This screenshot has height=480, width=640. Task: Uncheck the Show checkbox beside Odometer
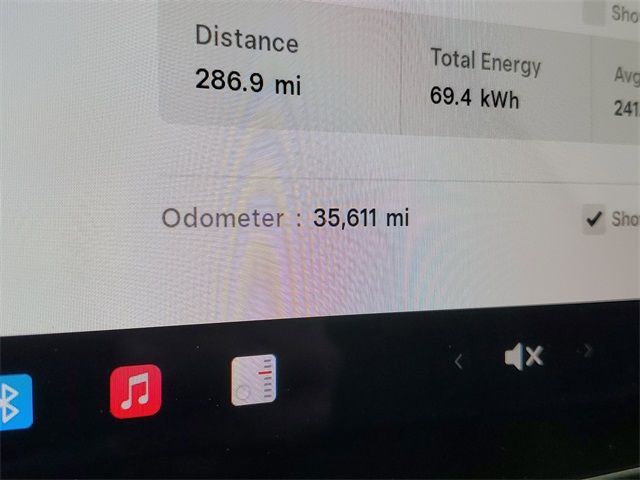coord(594,220)
